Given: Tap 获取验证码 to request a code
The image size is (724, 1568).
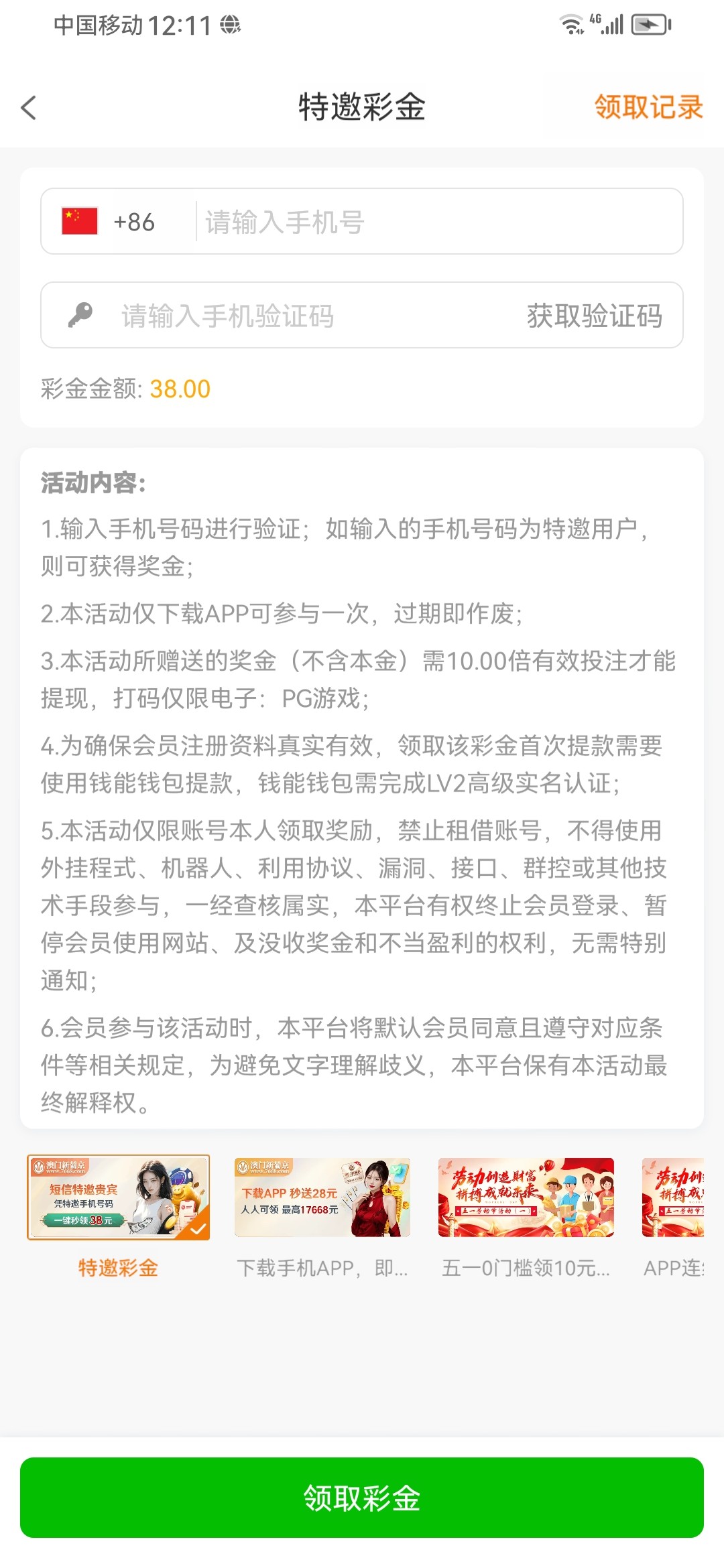Looking at the screenshot, I should click(594, 316).
